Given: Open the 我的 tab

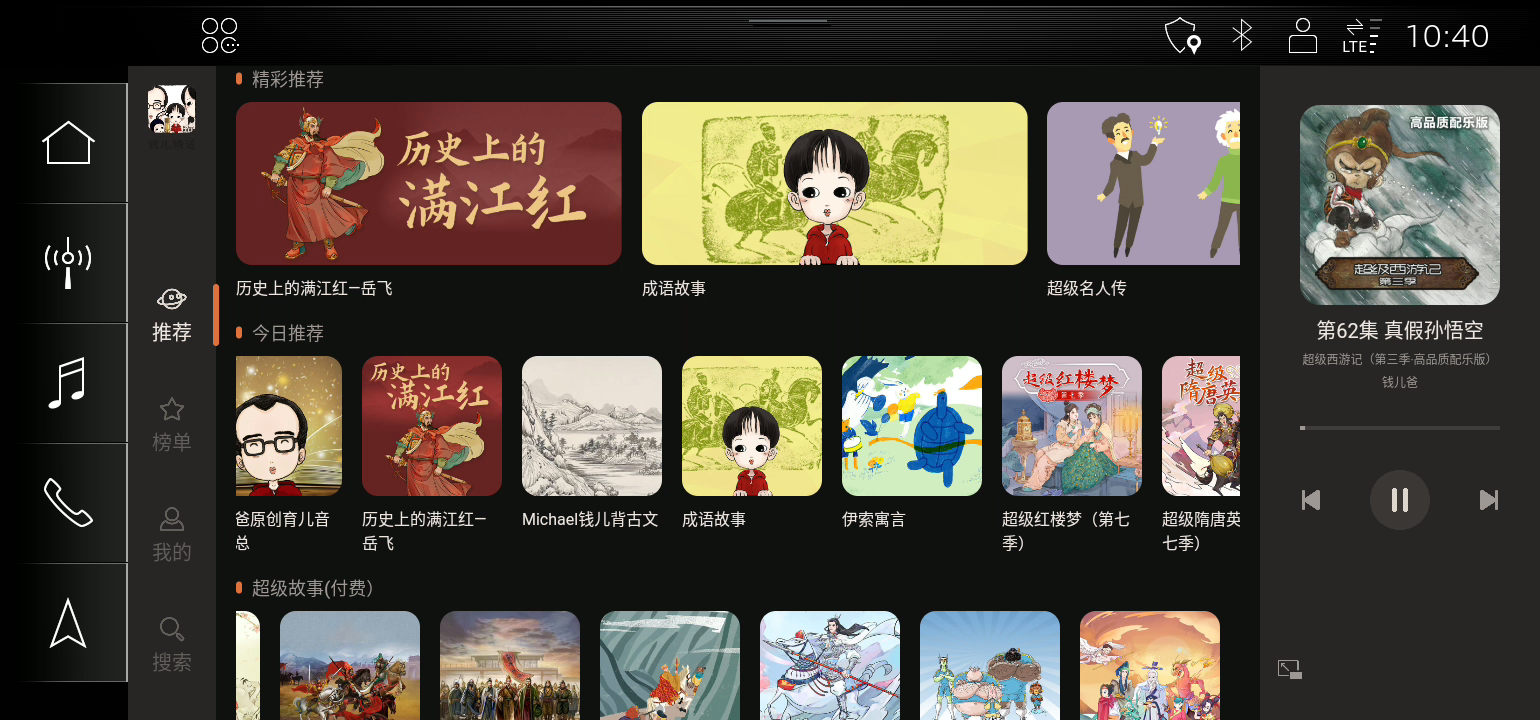Looking at the screenshot, I should pos(171,534).
